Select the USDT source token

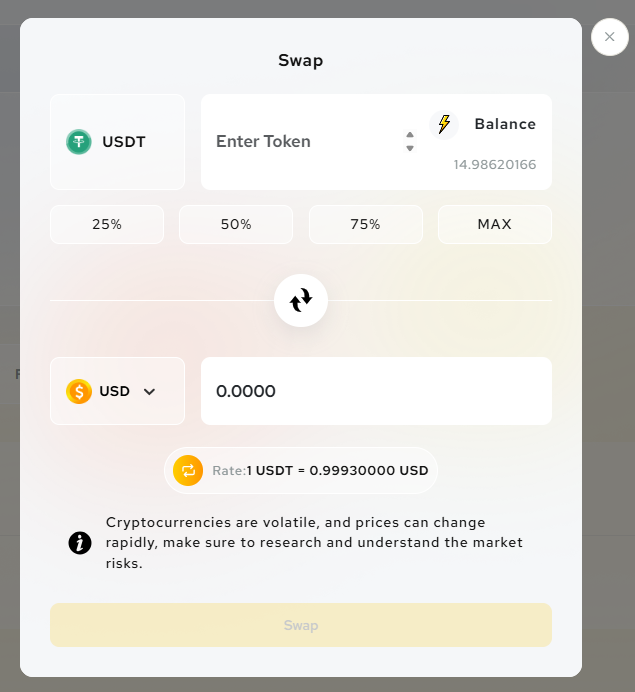[117, 142]
